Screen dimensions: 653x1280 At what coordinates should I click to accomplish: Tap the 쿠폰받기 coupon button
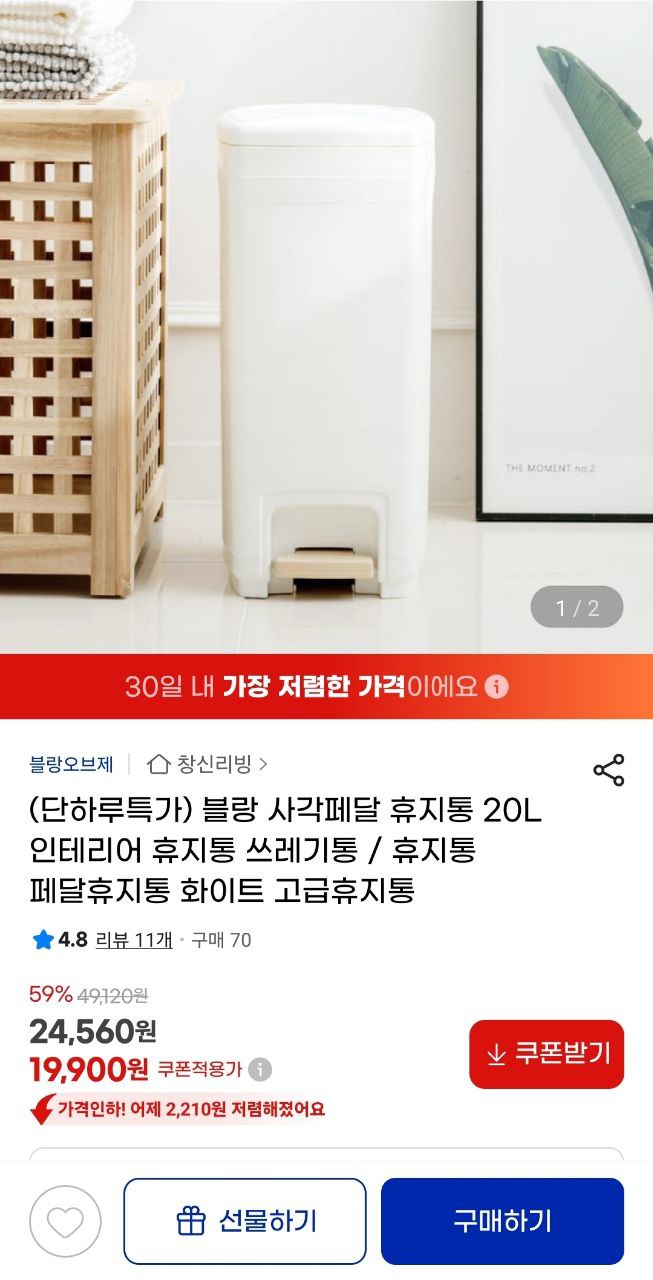point(546,1054)
